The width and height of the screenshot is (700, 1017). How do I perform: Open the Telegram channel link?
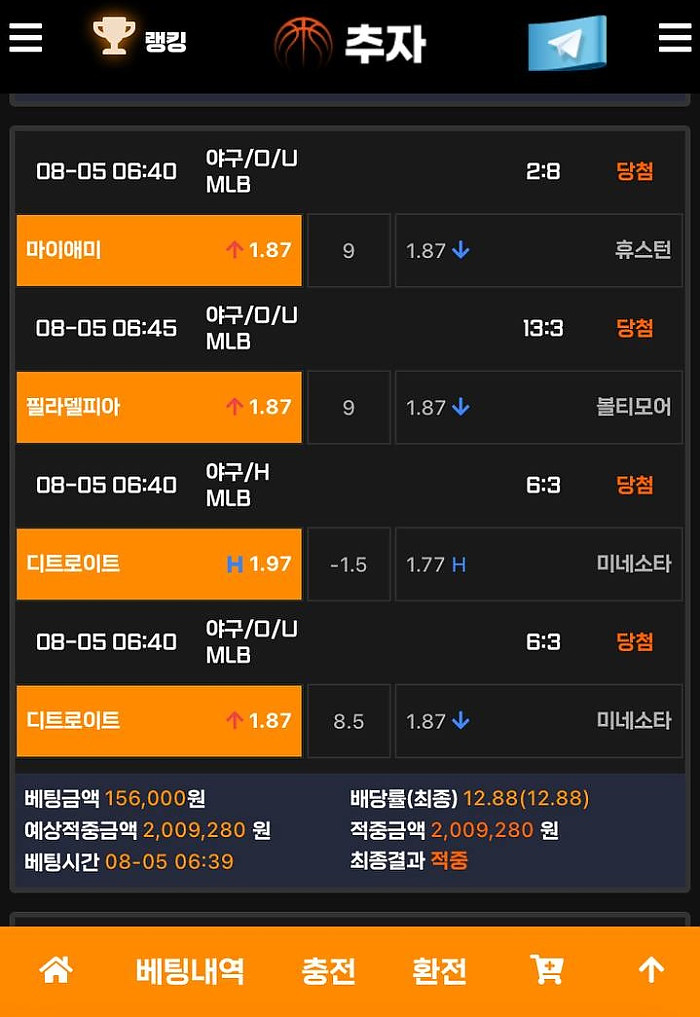567,42
